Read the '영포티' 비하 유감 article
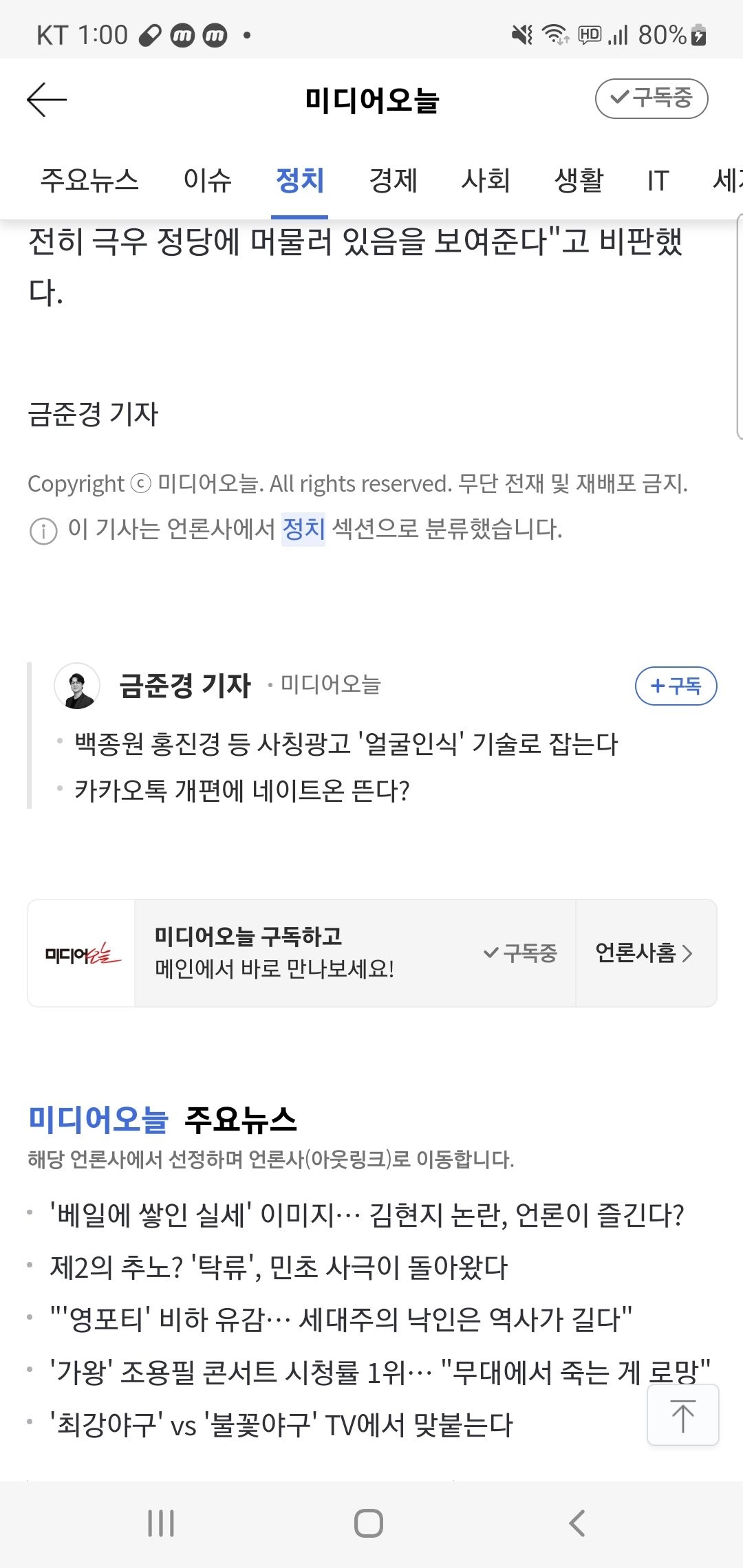Screen dimensions: 743x1568 point(341,1320)
